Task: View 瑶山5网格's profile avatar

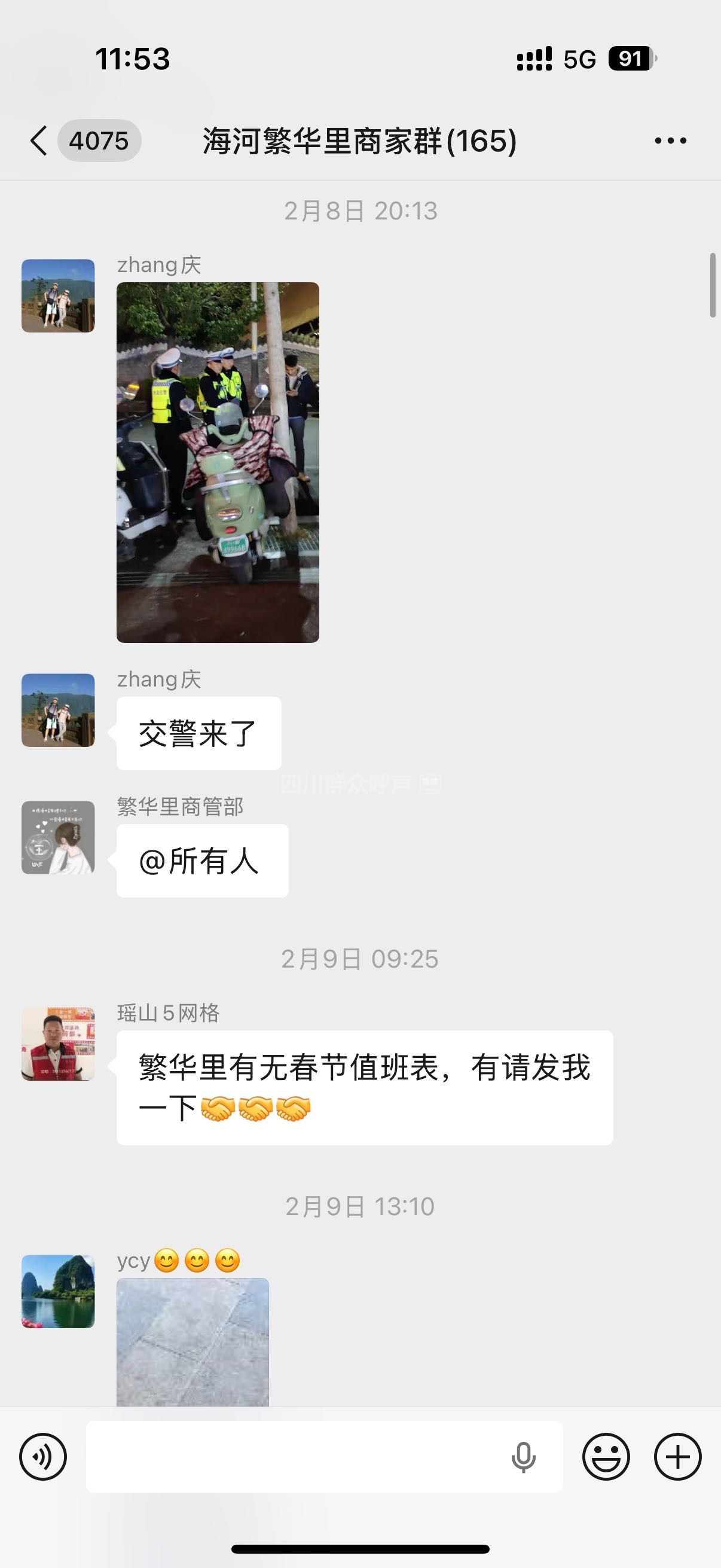Action: click(x=58, y=1044)
